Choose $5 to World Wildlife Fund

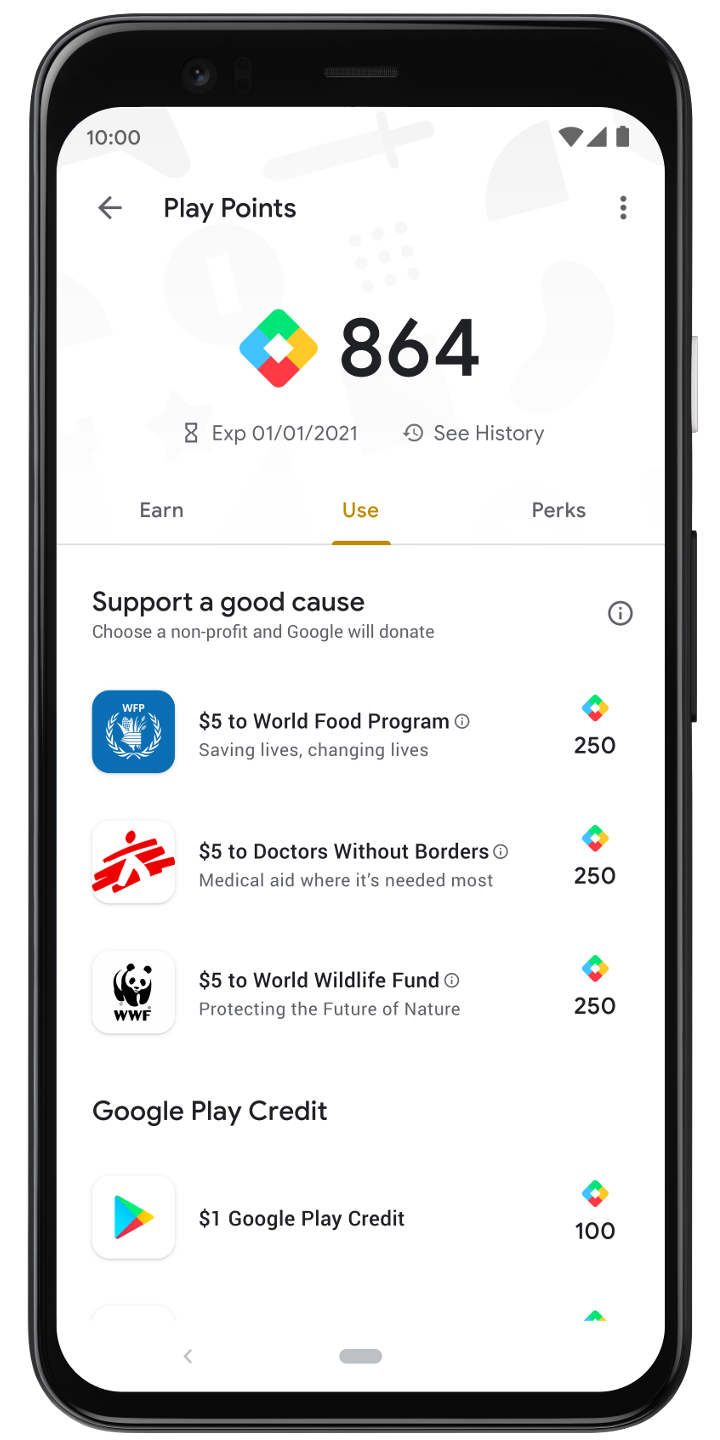click(x=320, y=993)
